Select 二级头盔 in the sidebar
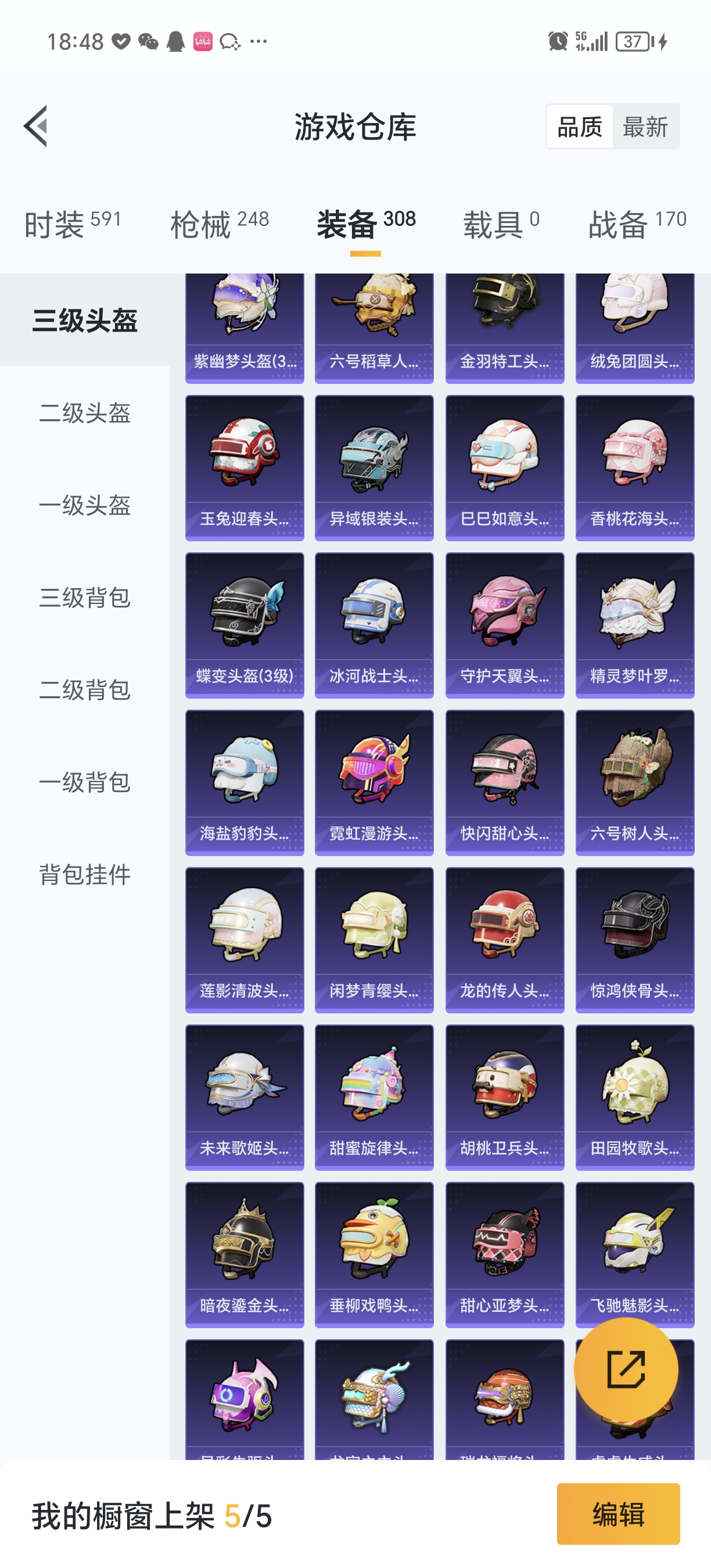 [x=85, y=413]
